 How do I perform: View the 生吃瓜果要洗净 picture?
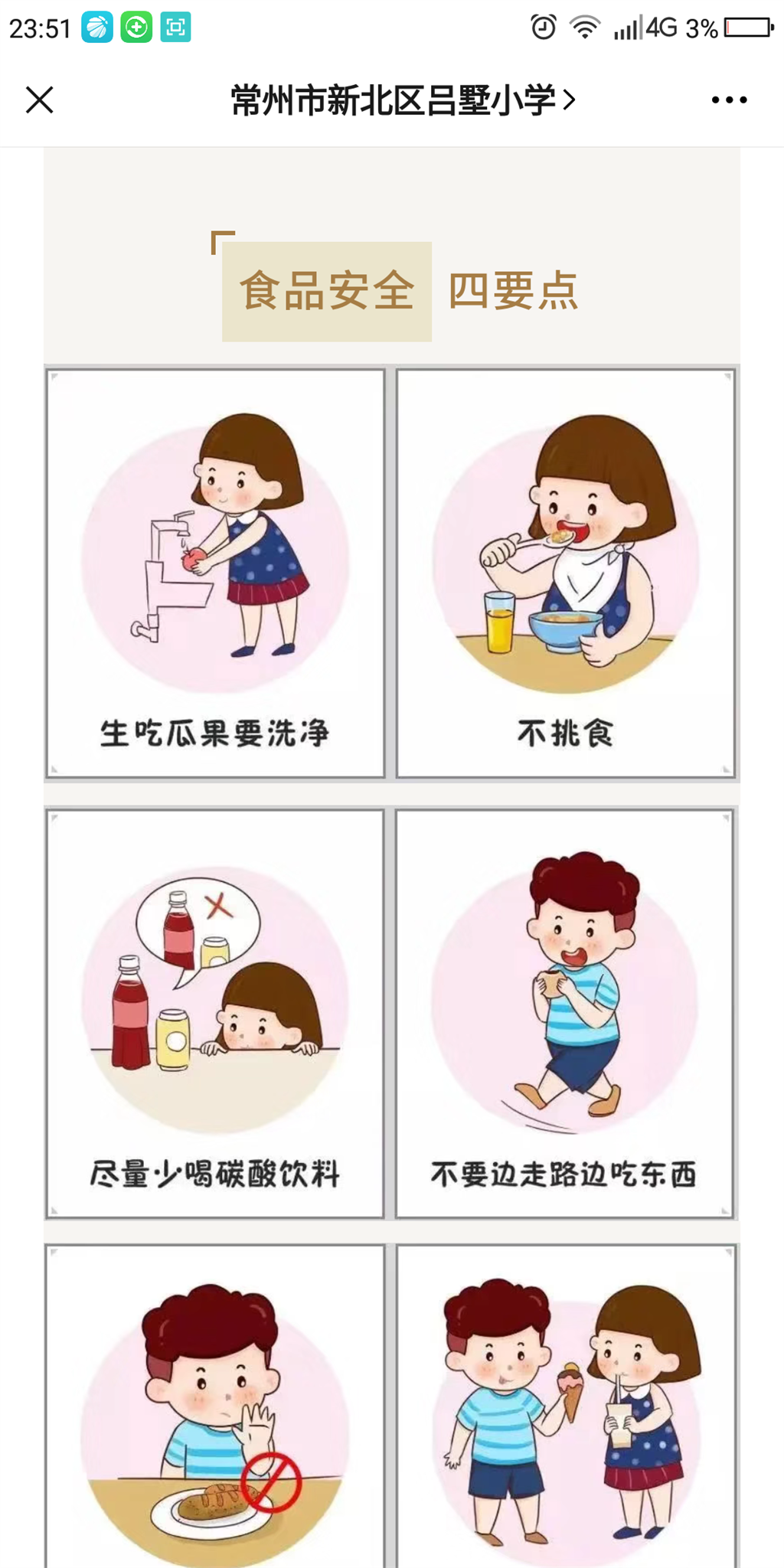pos(215,573)
